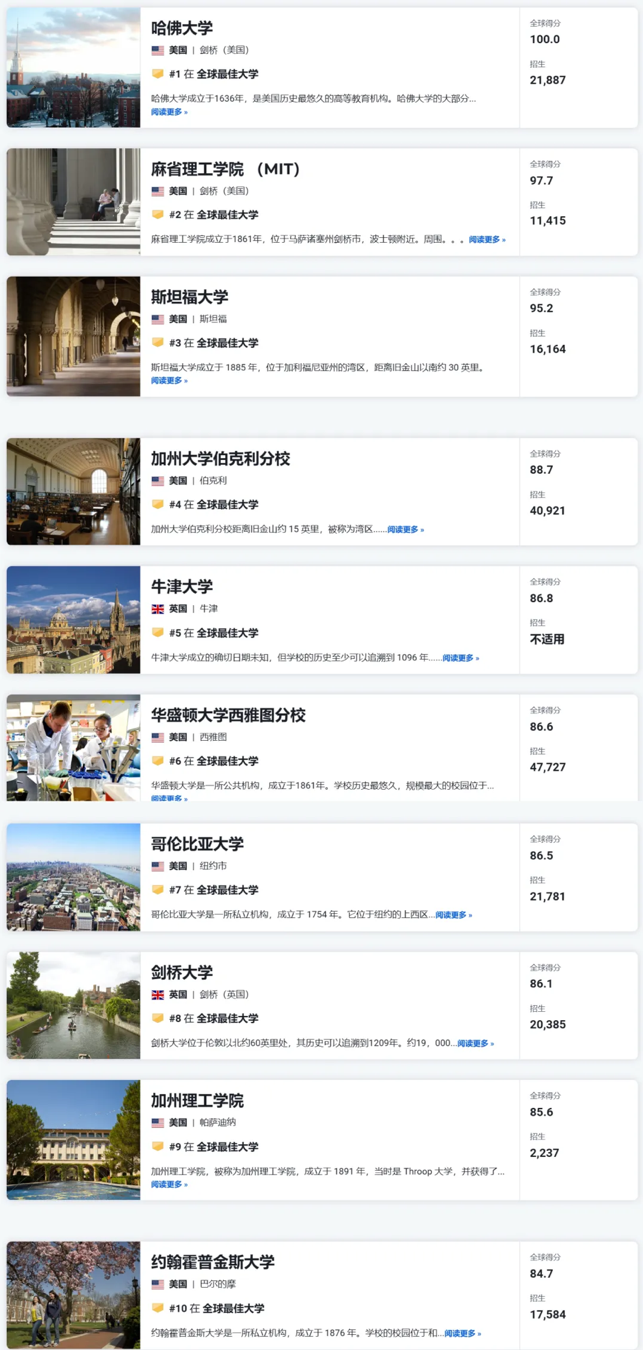The height and width of the screenshot is (1350, 643).
Task: Tap 阅读更多 in the 加州大学伯克利分校 card
Action: (x=405, y=529)
